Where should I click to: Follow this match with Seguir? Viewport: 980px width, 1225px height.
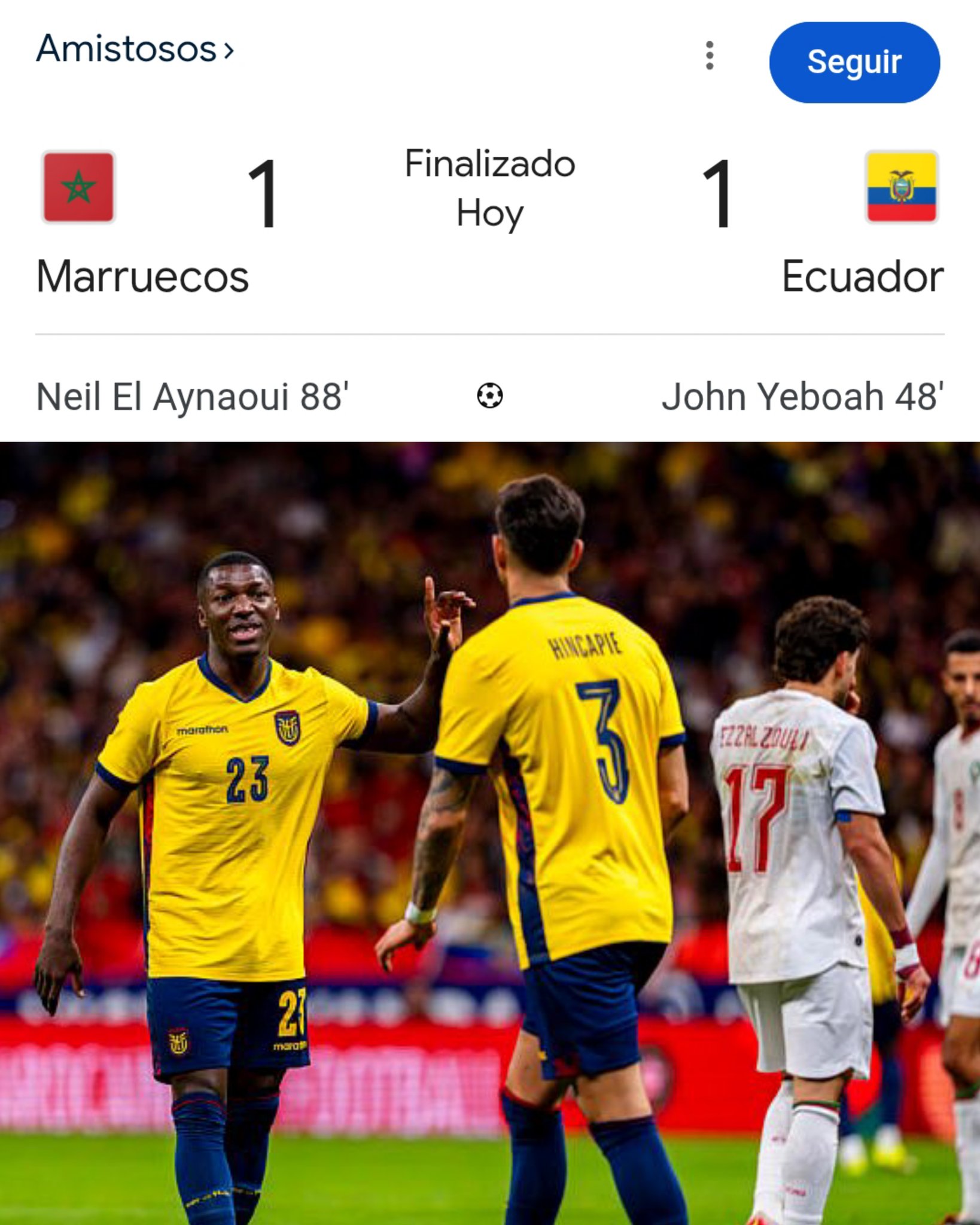854,62
